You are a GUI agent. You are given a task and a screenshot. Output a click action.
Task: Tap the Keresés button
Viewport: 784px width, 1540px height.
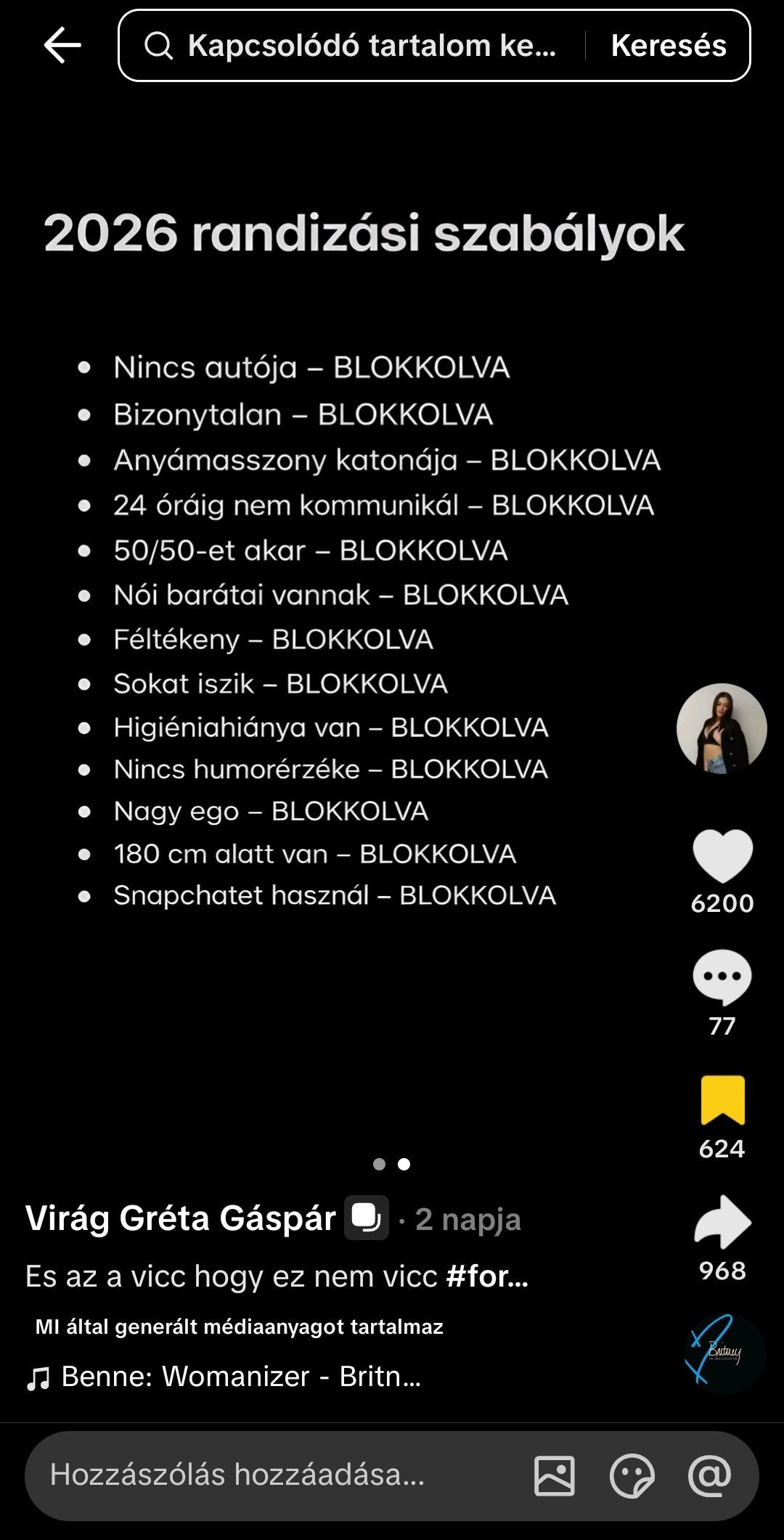pos(668,46)
